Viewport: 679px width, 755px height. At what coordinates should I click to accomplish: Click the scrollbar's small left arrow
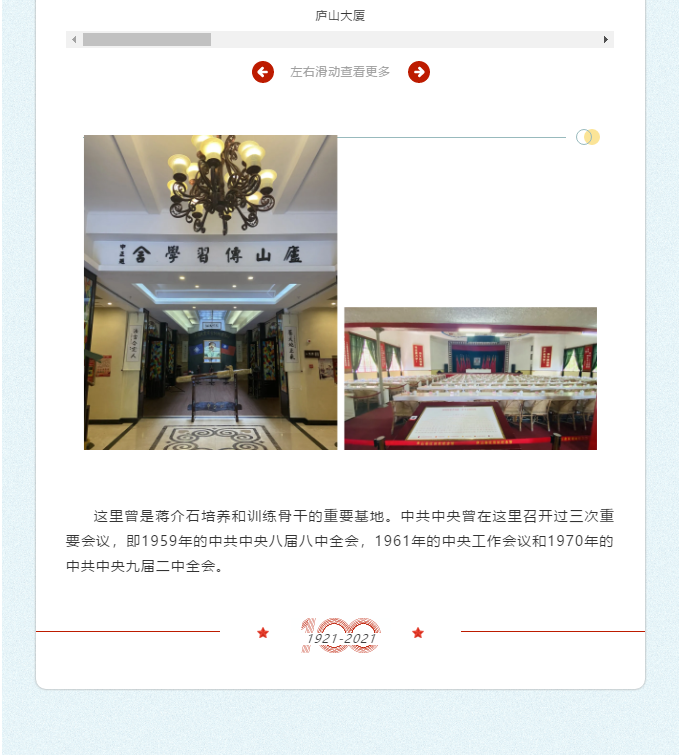click(74, 40)
